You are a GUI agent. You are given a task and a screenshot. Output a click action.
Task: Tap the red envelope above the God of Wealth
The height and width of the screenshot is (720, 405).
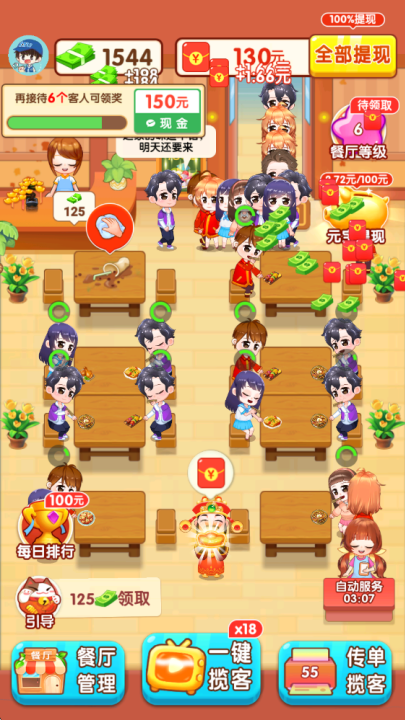point(211,473)
